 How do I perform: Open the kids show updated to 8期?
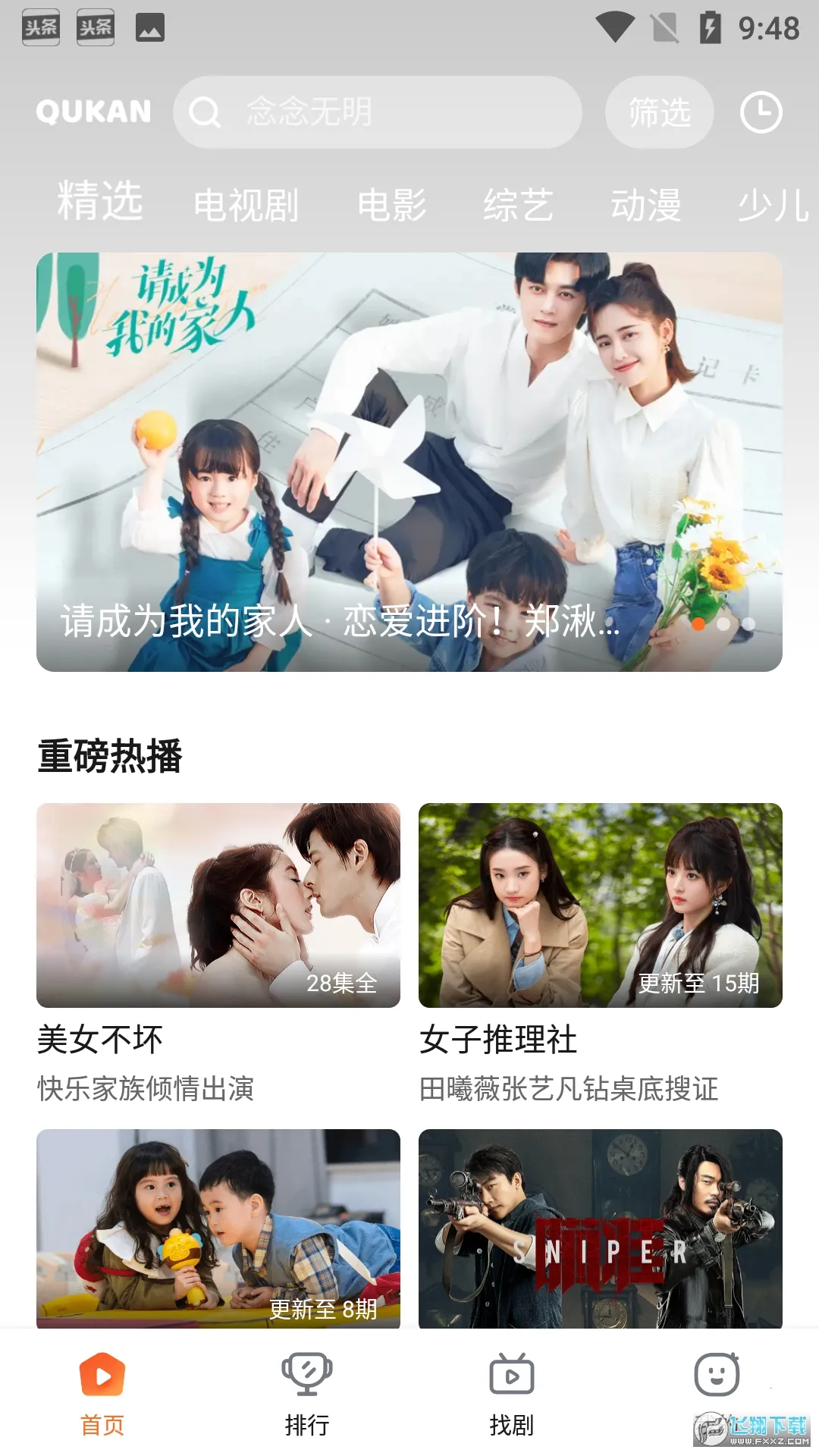[x=218, y=1228]
